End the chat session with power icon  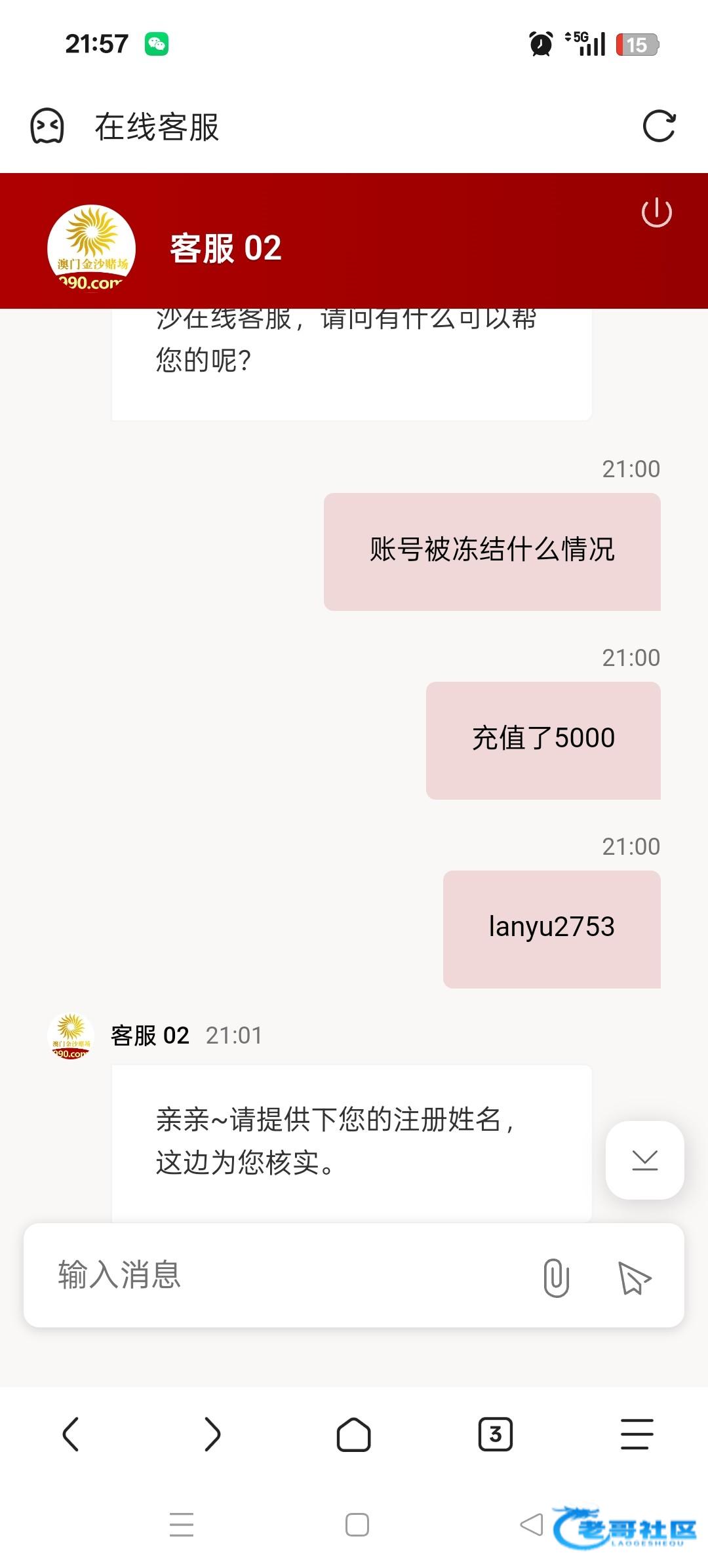pos(656,213)
